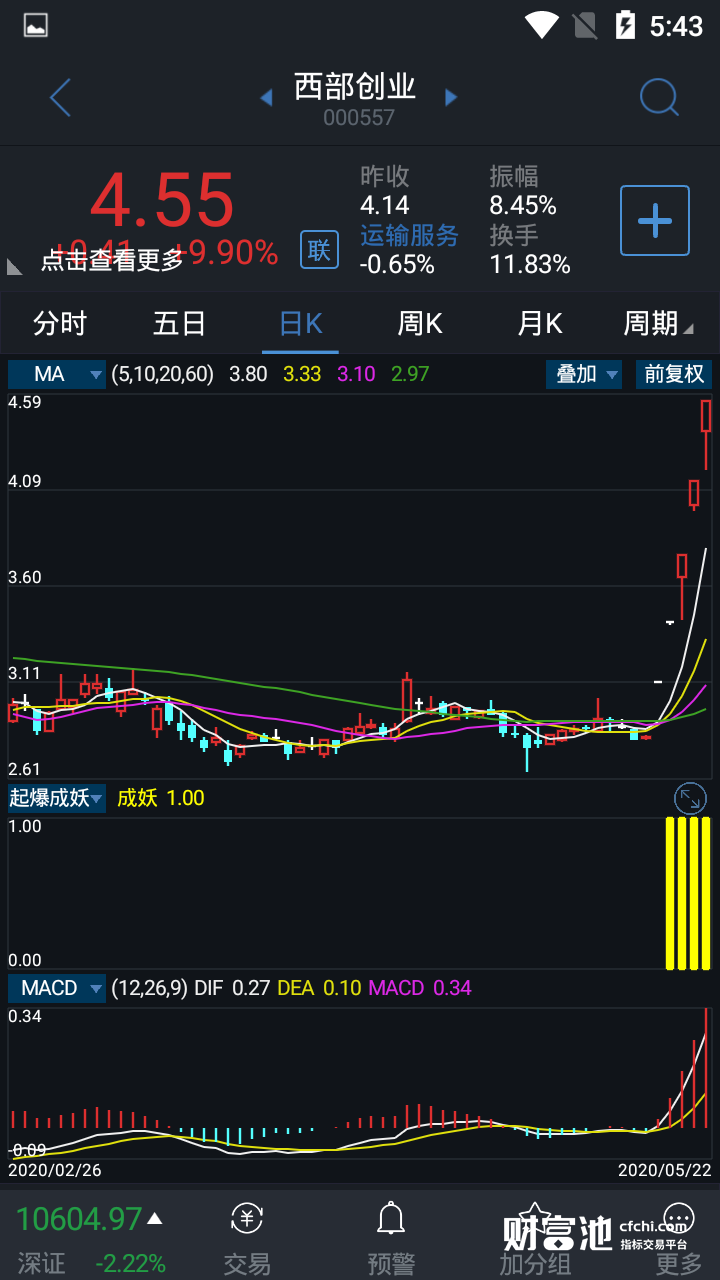Switch to the 分时 chart tab
720x1280 pixels.
point(60,324)
